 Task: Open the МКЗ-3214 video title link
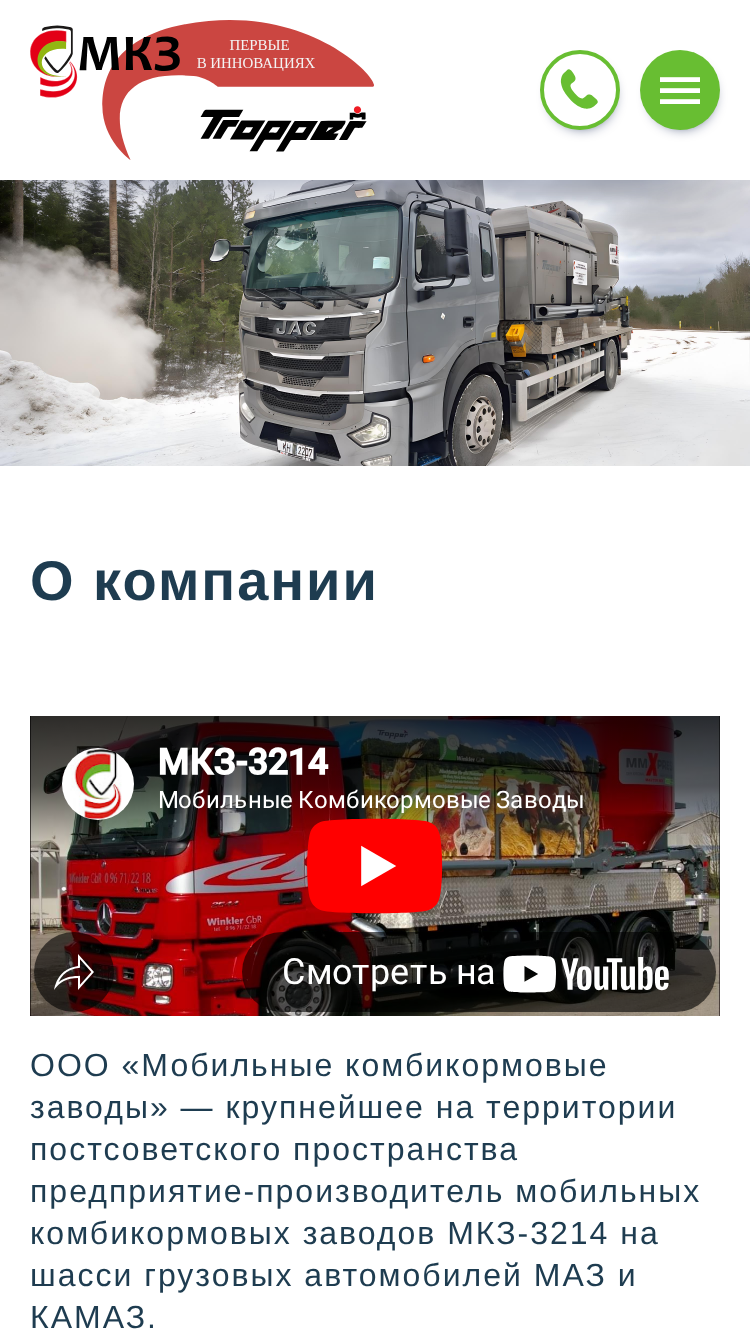tap(243, 762)
